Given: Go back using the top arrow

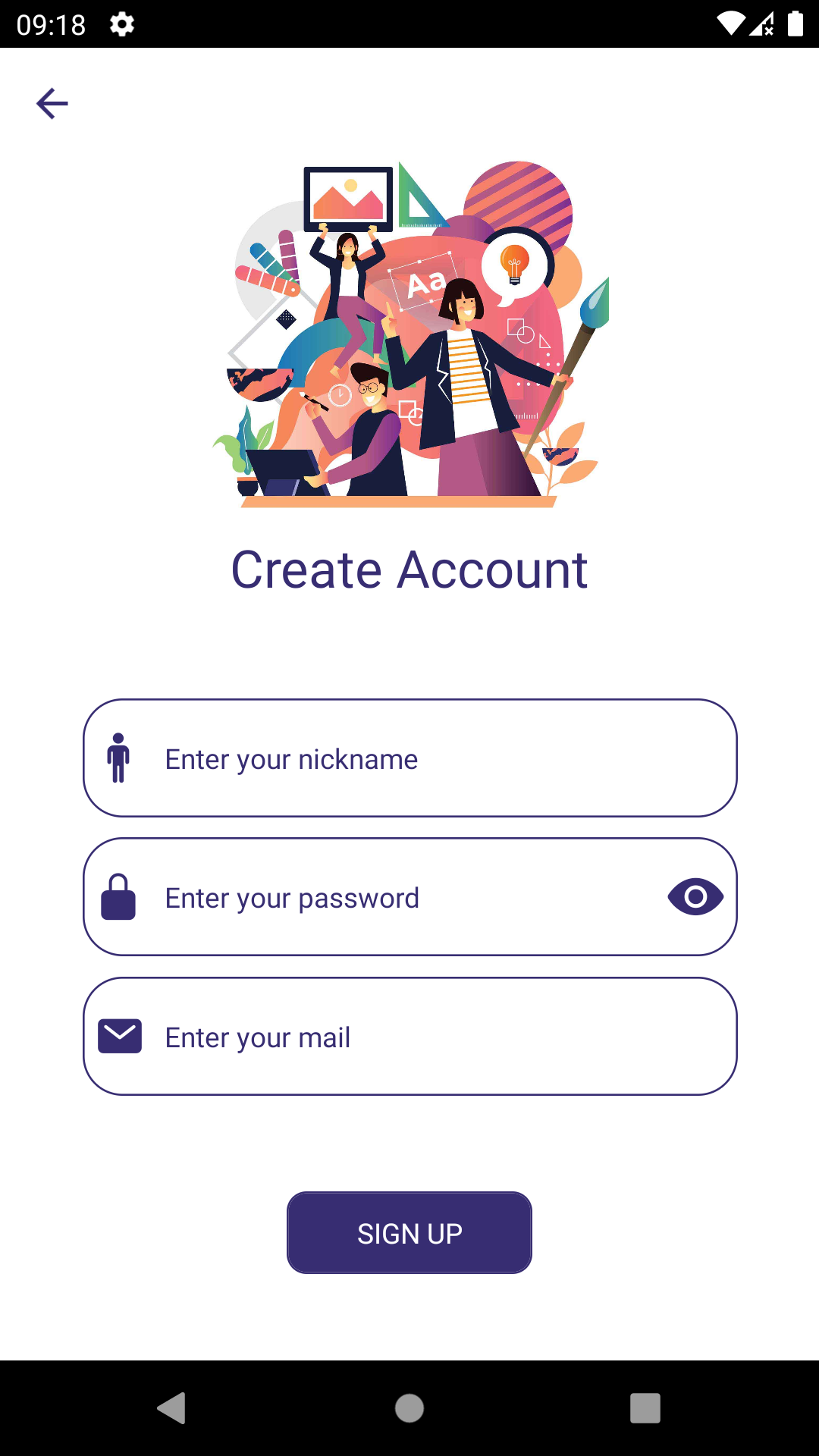Looking at the screenshot, I should pos(52,103).
